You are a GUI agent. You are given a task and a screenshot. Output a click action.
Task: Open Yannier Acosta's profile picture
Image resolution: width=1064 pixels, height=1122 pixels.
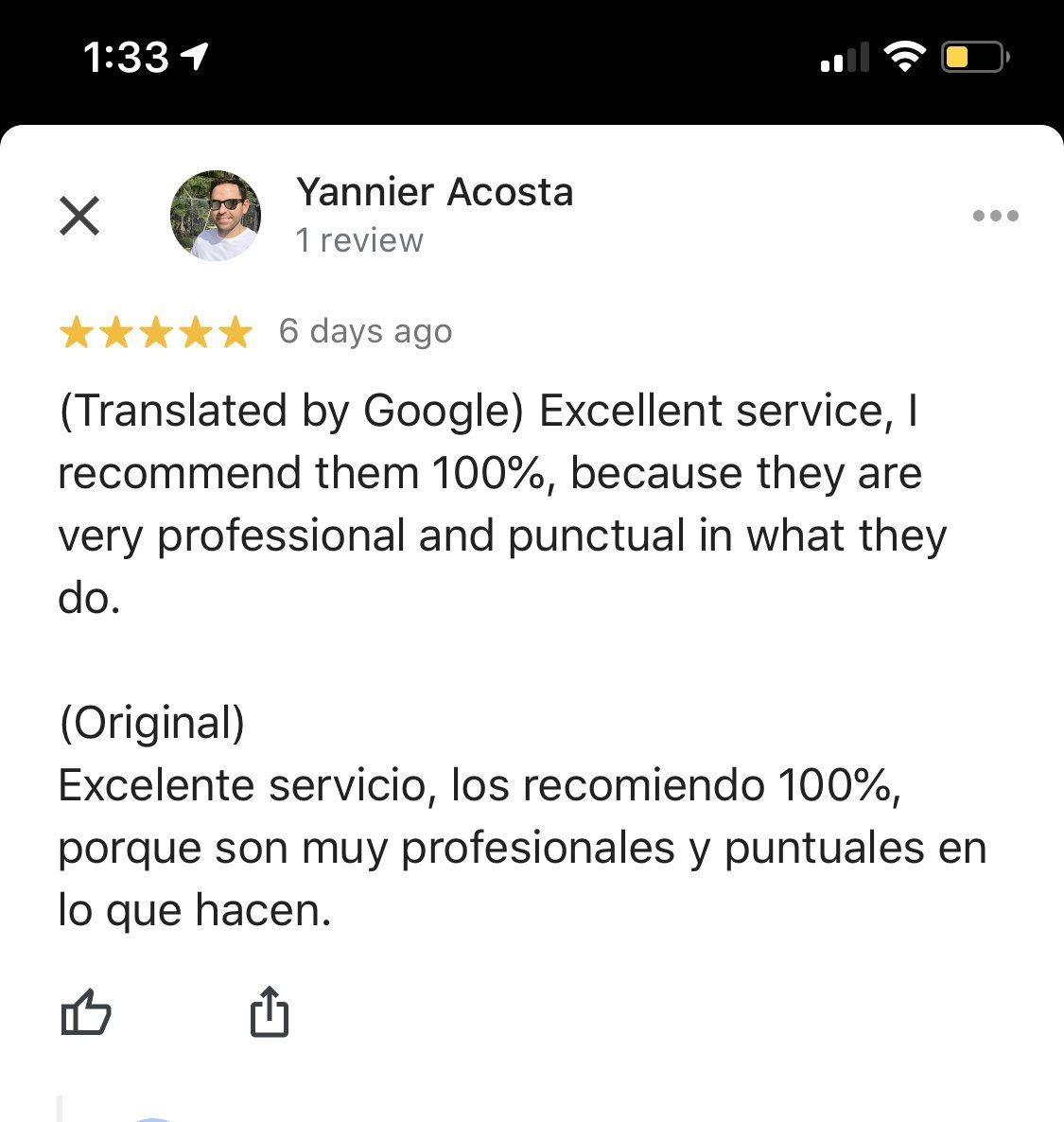216,216
